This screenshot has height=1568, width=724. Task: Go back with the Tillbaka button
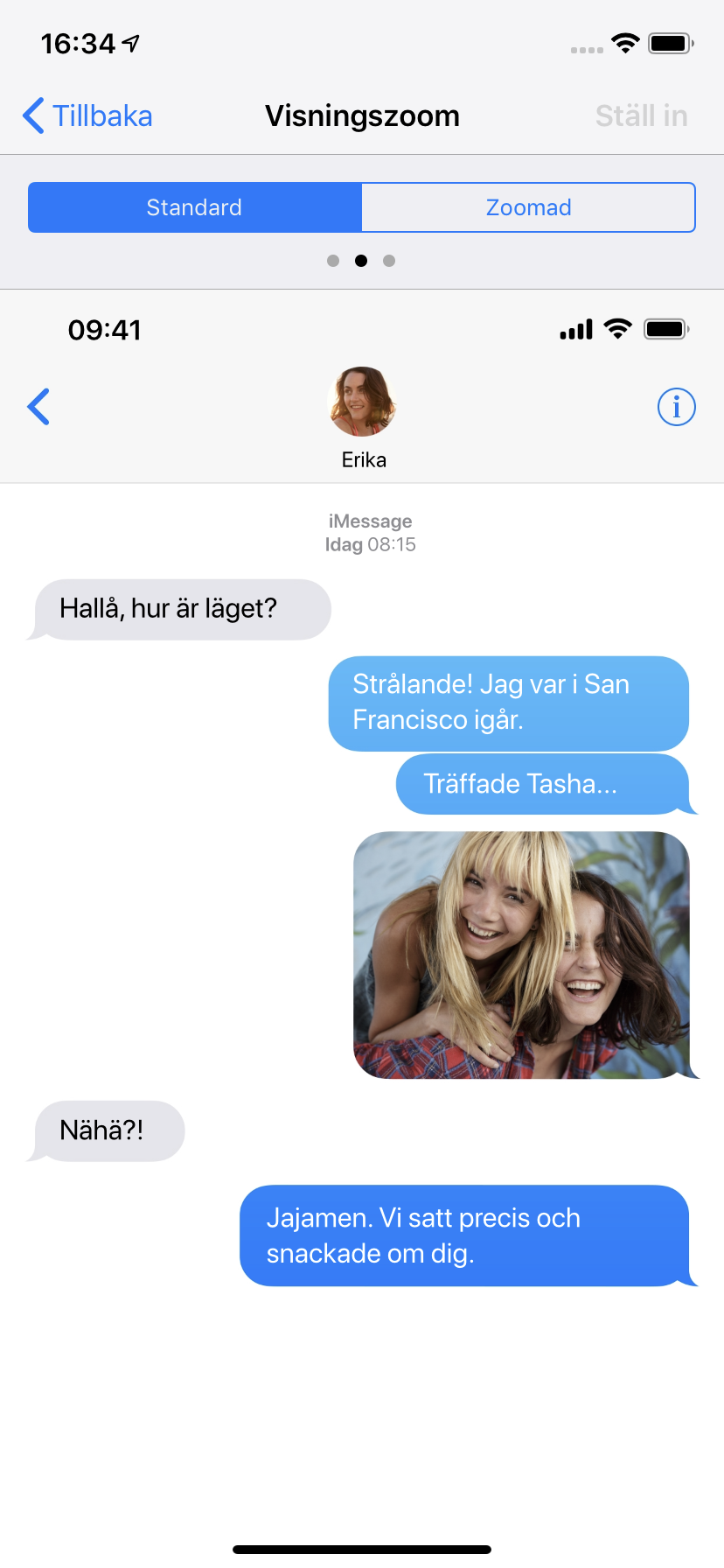tap(87, 115)
